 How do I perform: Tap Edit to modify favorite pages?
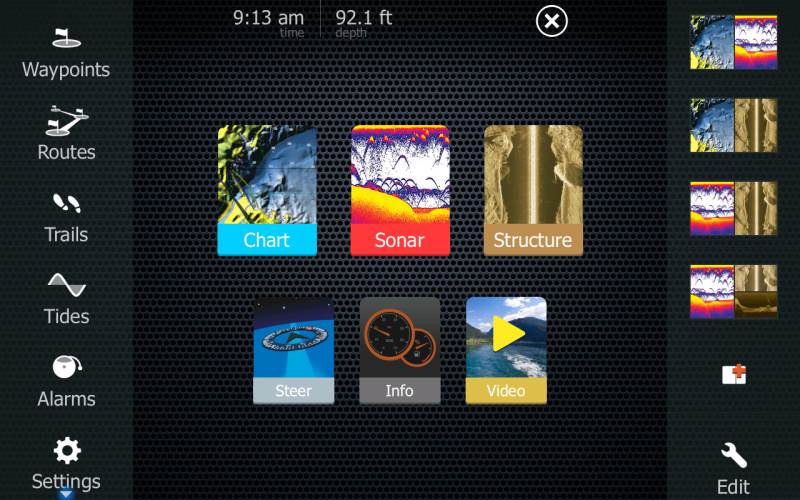[x=733, y=468]
